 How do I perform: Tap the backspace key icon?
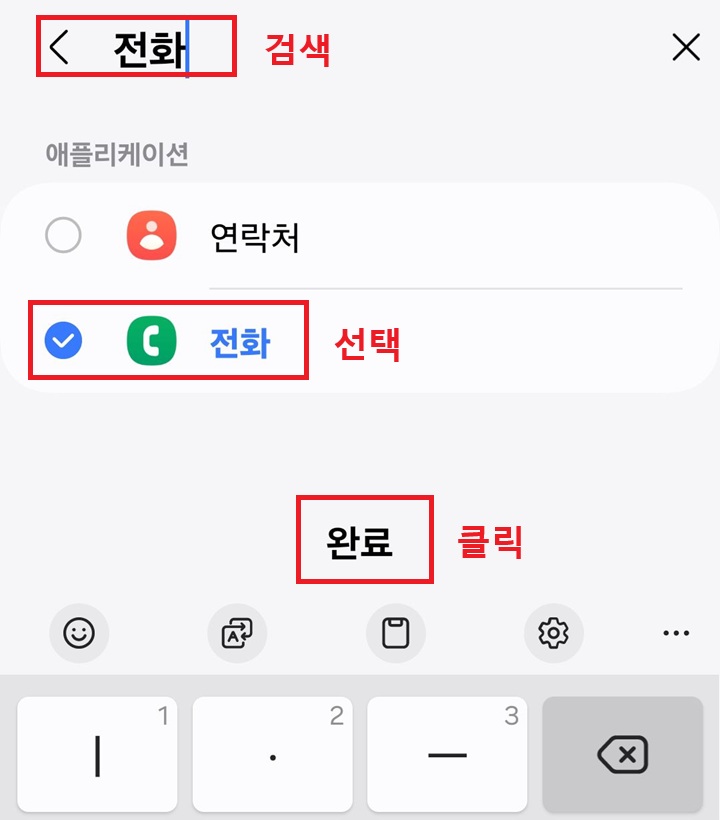point(621,753)
